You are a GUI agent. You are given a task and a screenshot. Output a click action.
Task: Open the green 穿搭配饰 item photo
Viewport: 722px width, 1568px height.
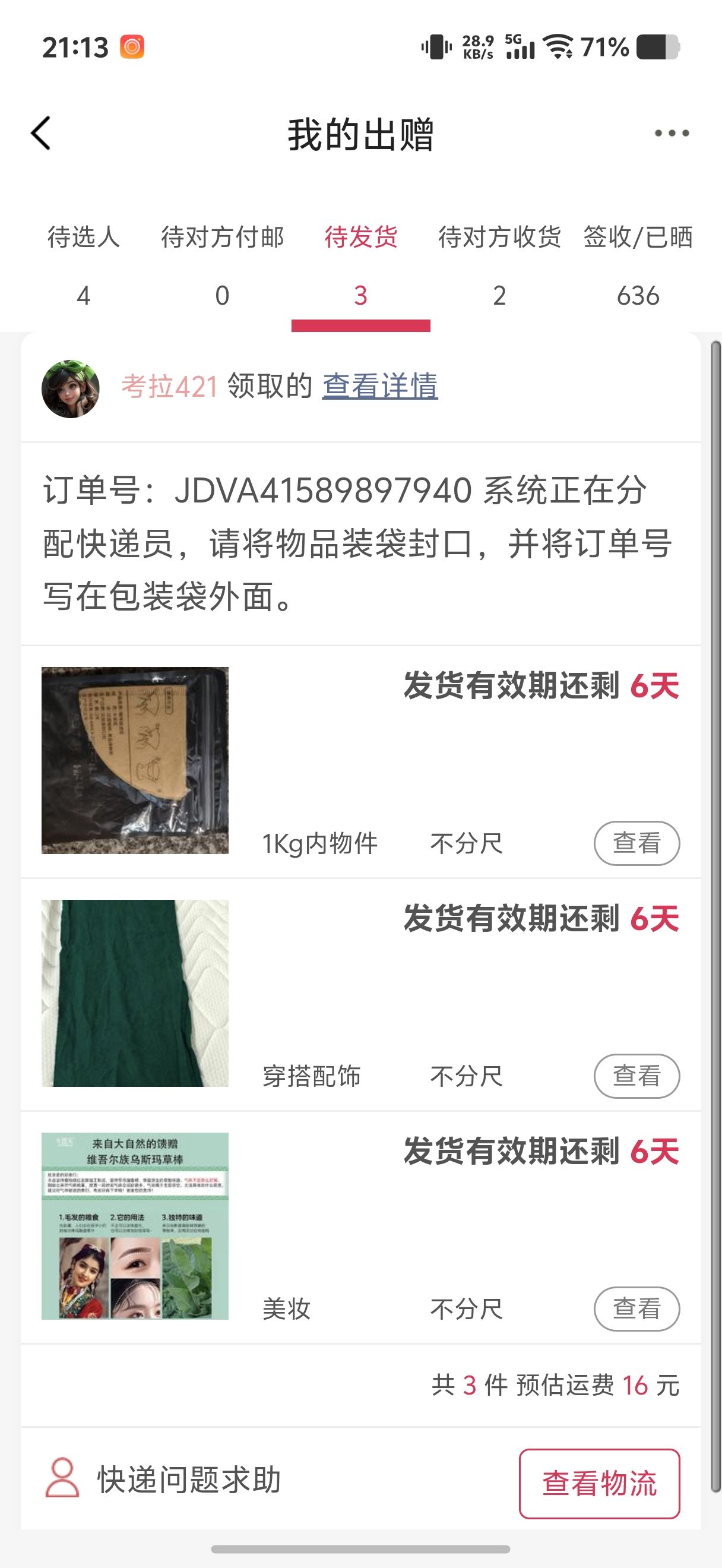pyautogui.click(x=135, y=993)
